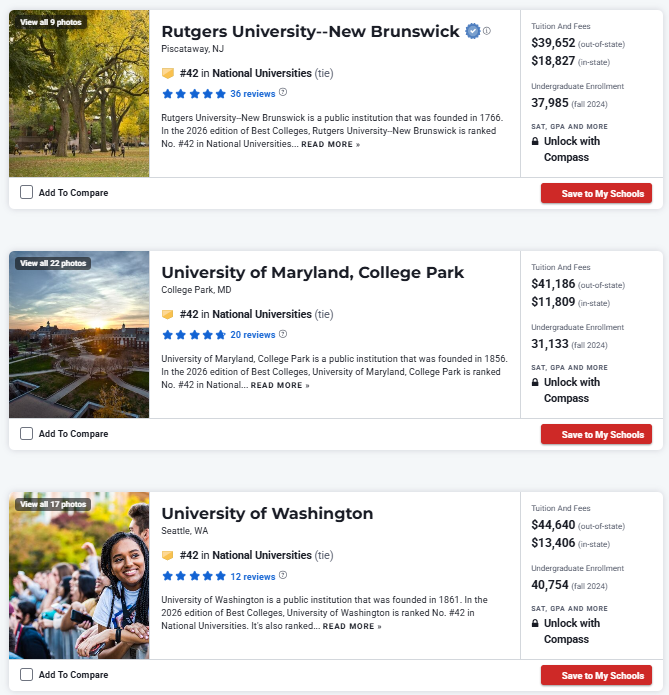Viewport: 669px width, 695px height.
Task: Open the 20 reviews for Maryland
Action: tap(252, 335)
